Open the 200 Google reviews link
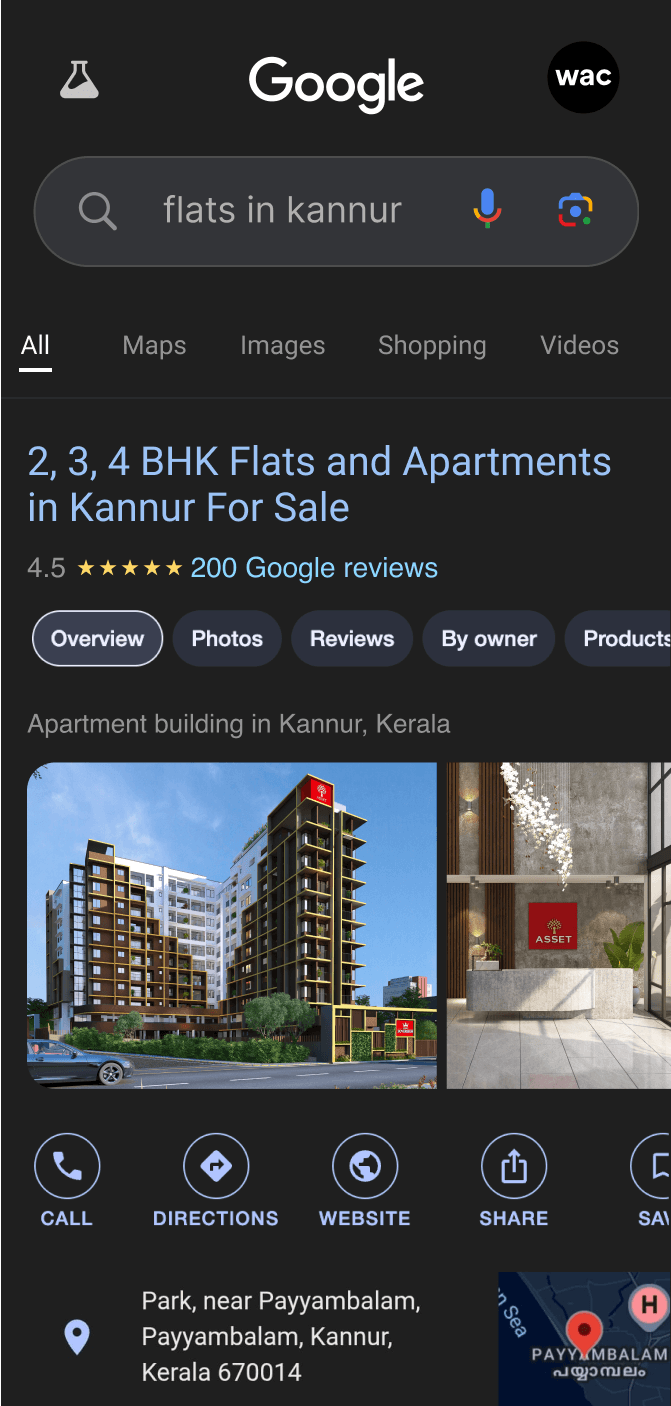 314,568
